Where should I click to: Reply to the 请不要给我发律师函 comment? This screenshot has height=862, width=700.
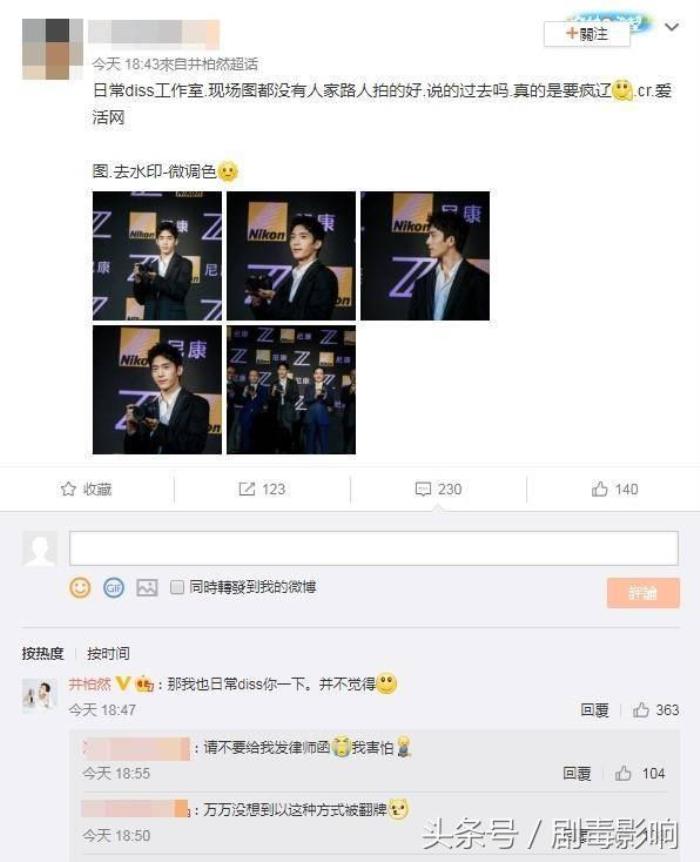click(576, 774)
